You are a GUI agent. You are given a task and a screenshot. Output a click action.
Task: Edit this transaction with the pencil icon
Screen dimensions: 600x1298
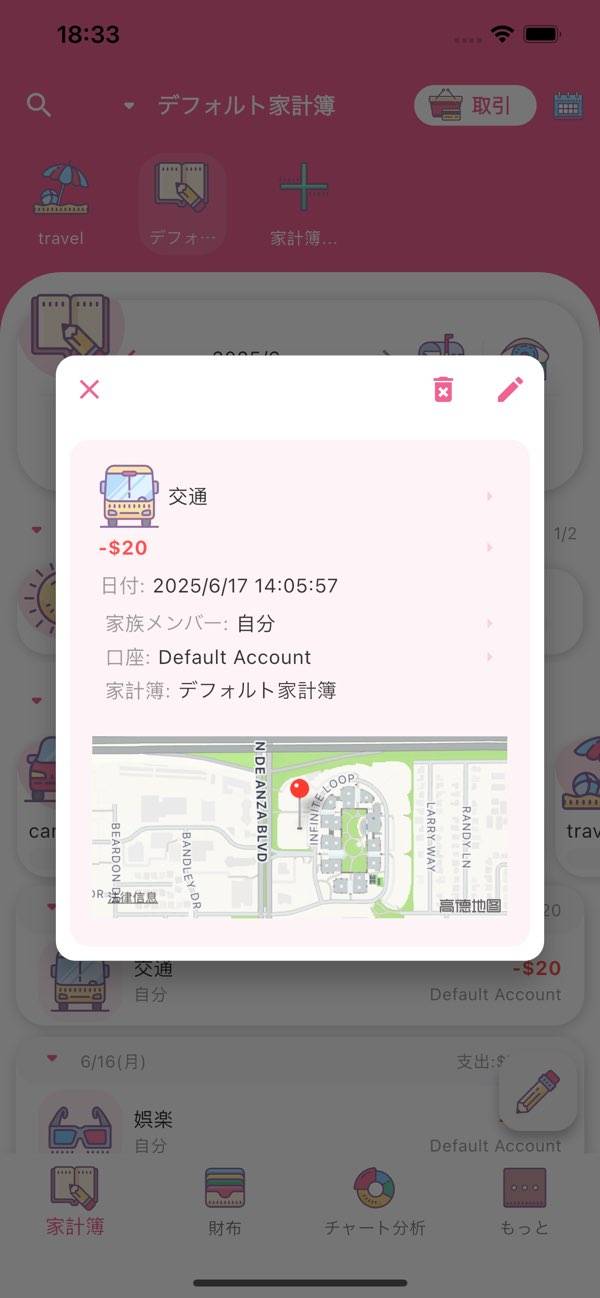pos(510,390)
